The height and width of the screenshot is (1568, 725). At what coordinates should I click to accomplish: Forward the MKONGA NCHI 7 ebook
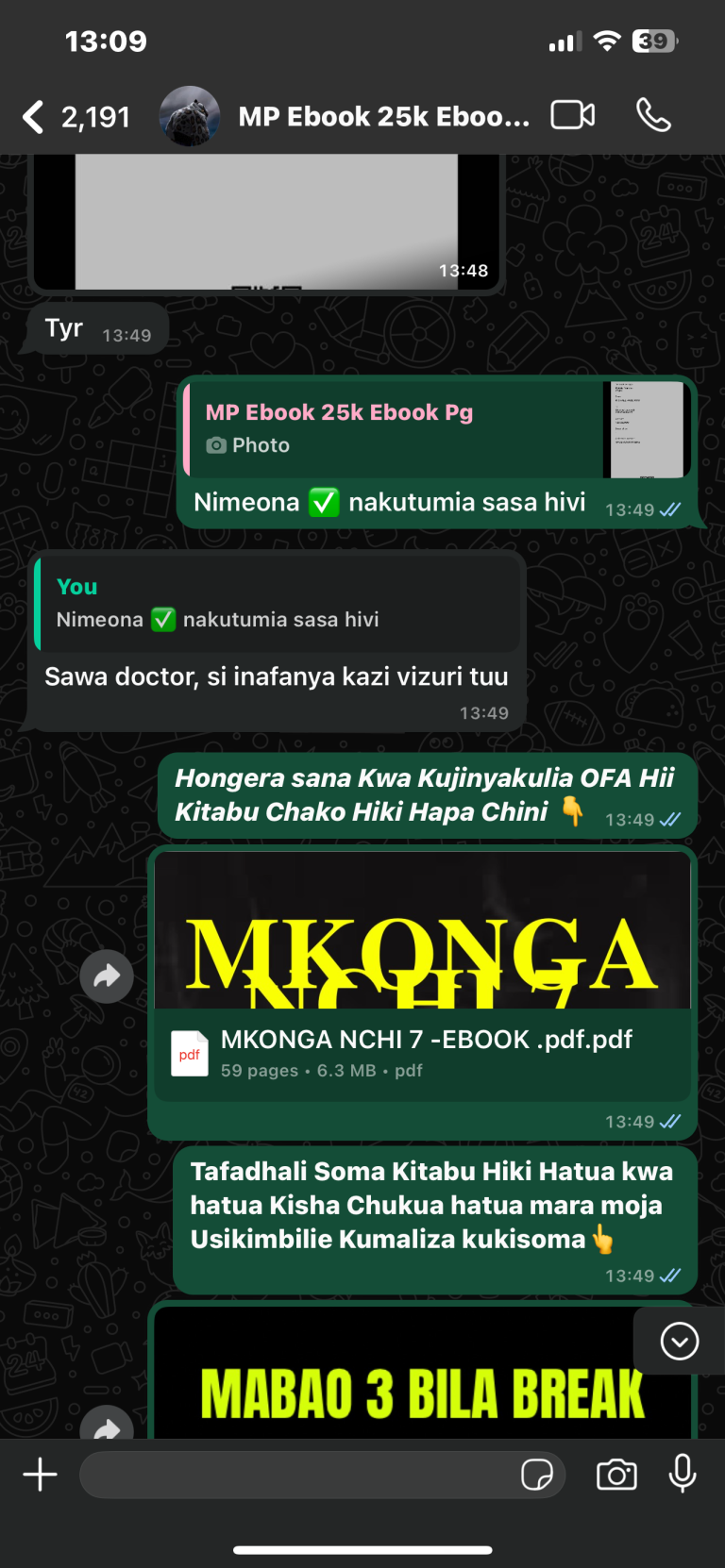point(107,976)
